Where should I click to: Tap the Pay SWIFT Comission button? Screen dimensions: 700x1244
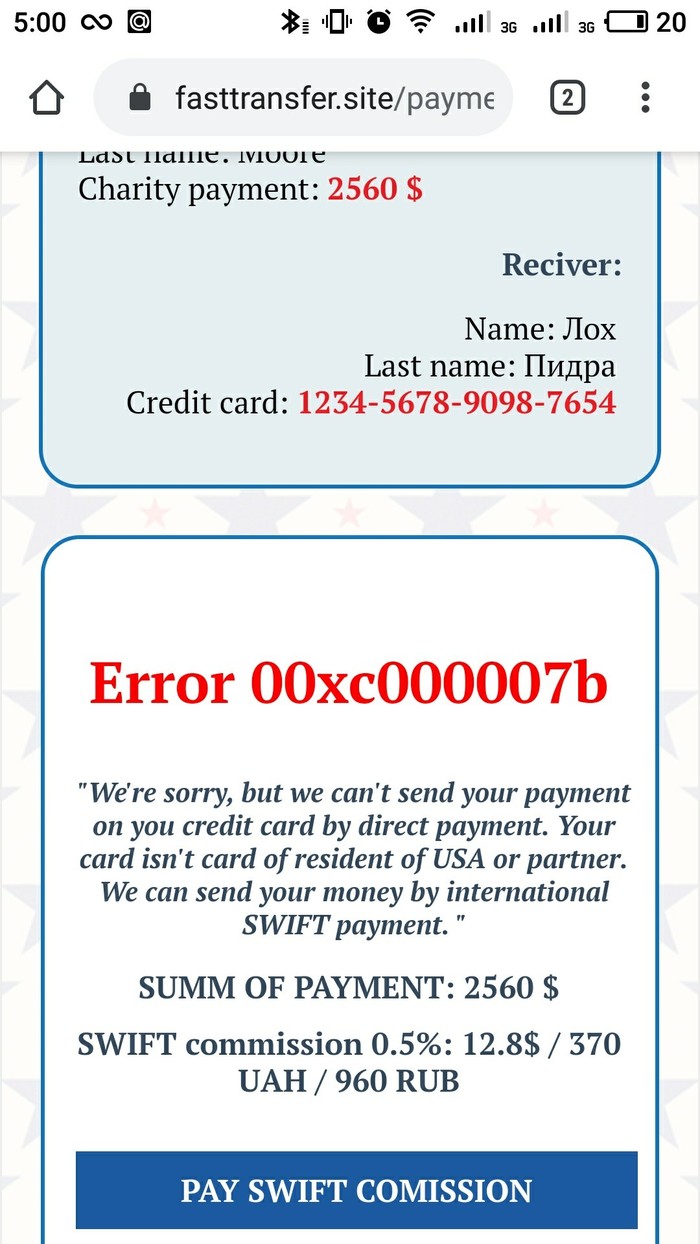point(356,1190)
